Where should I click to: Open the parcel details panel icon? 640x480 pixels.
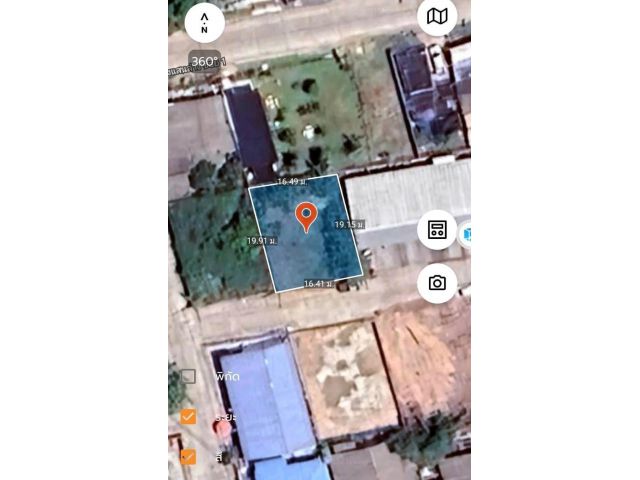tap(437, 230)
